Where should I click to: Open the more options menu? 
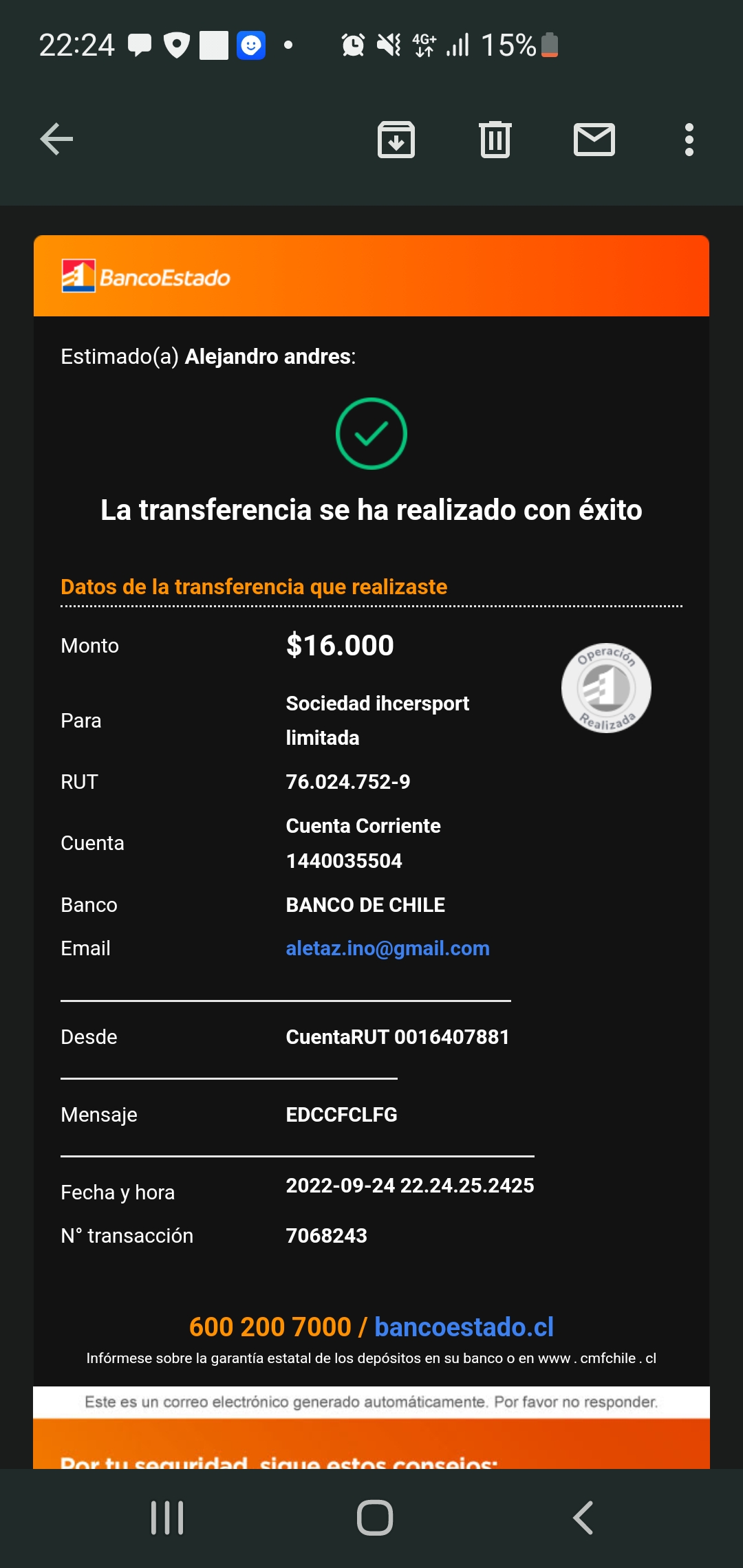pyautogui.click(x=689, y=140)
